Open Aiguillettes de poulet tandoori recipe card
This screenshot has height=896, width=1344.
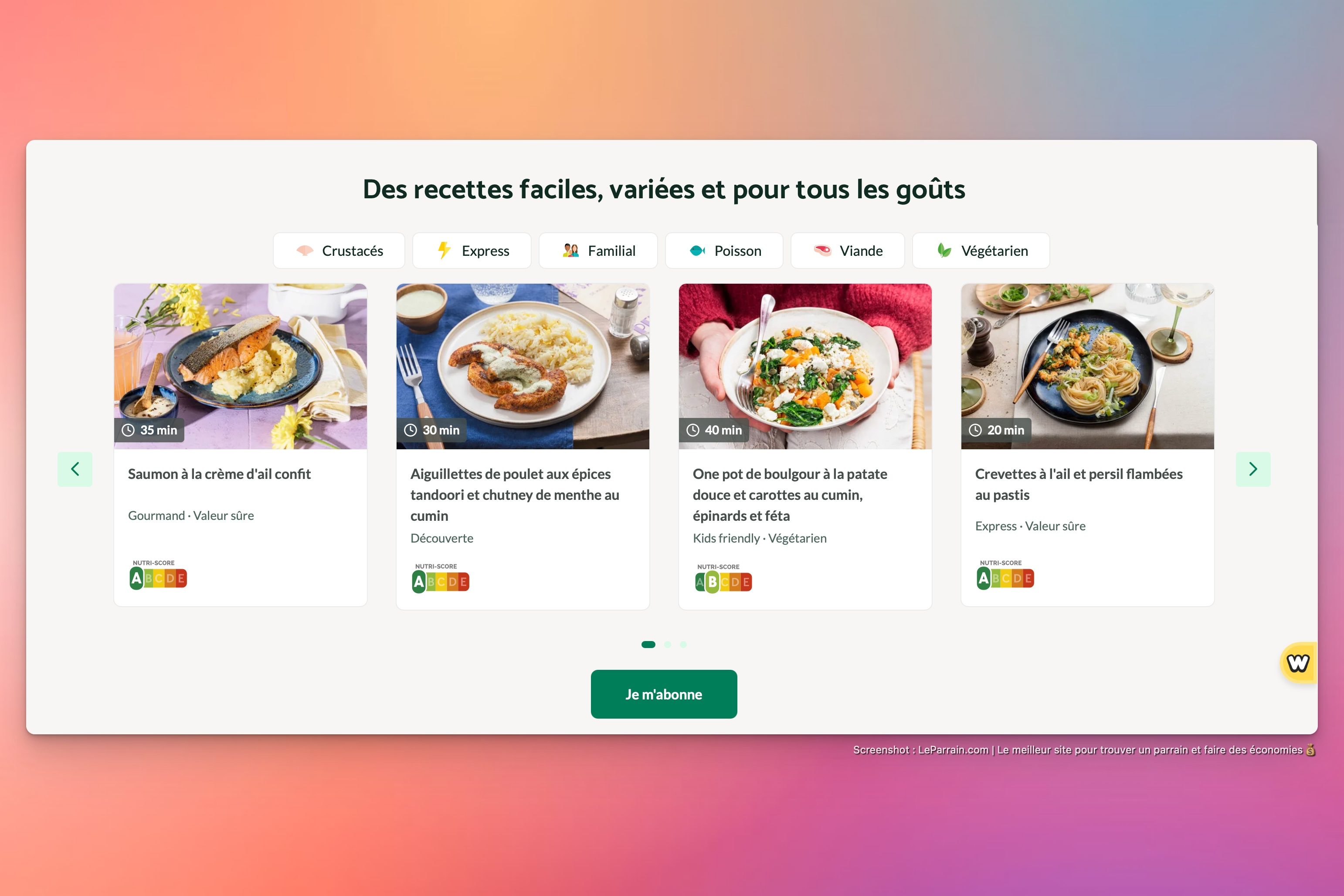pos(514,494)
